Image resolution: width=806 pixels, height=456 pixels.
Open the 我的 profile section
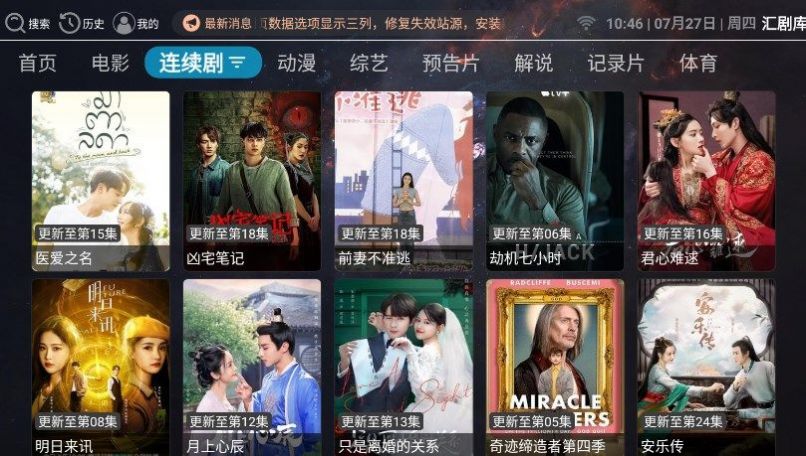(x=136, y=23)
